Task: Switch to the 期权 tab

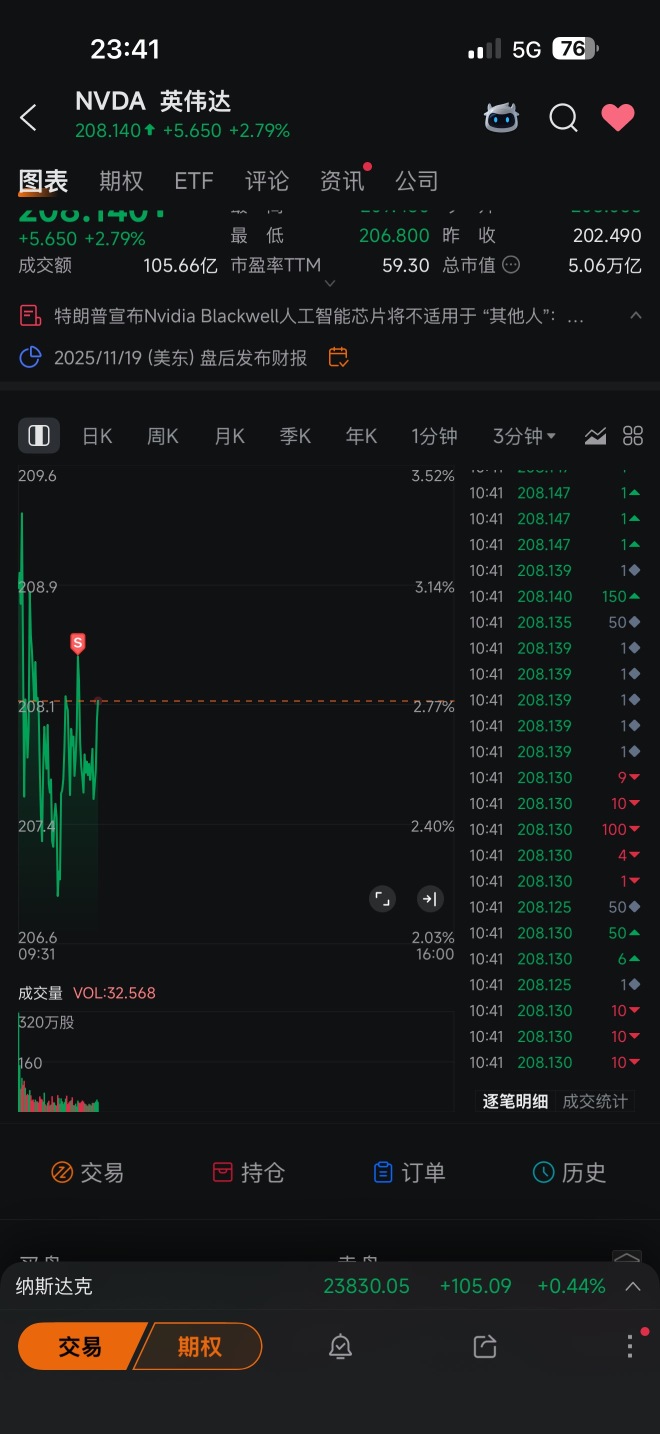Action: pos(121,181)
